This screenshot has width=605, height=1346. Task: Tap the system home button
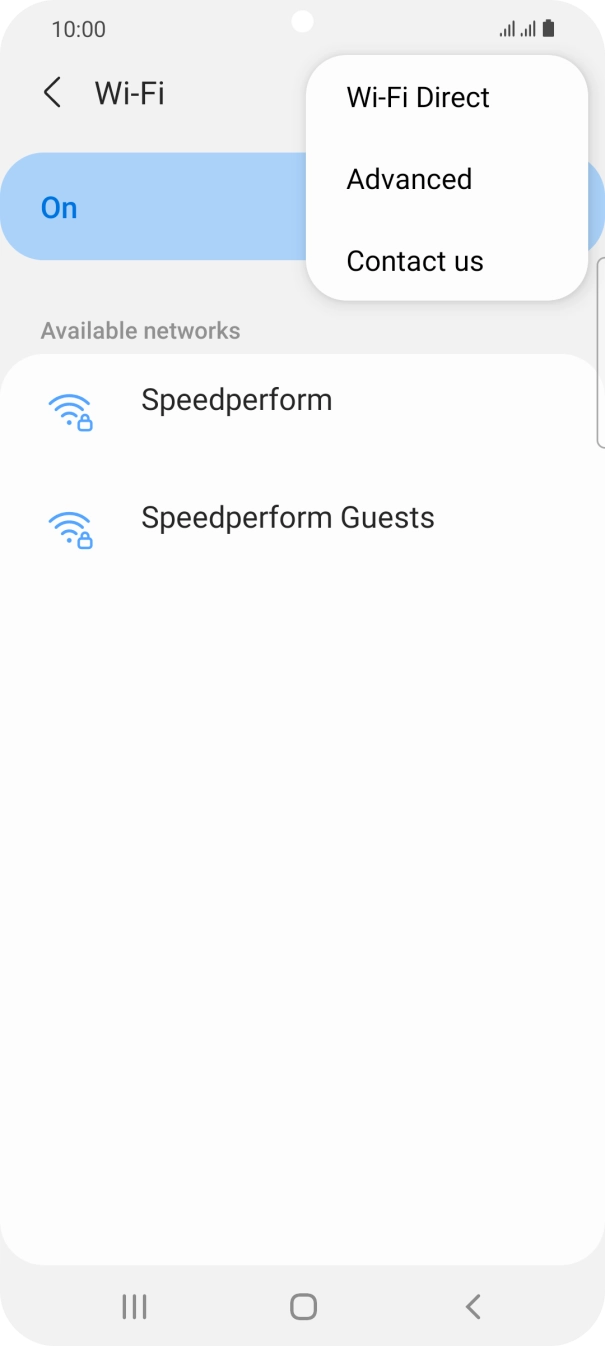(303, 1306)
